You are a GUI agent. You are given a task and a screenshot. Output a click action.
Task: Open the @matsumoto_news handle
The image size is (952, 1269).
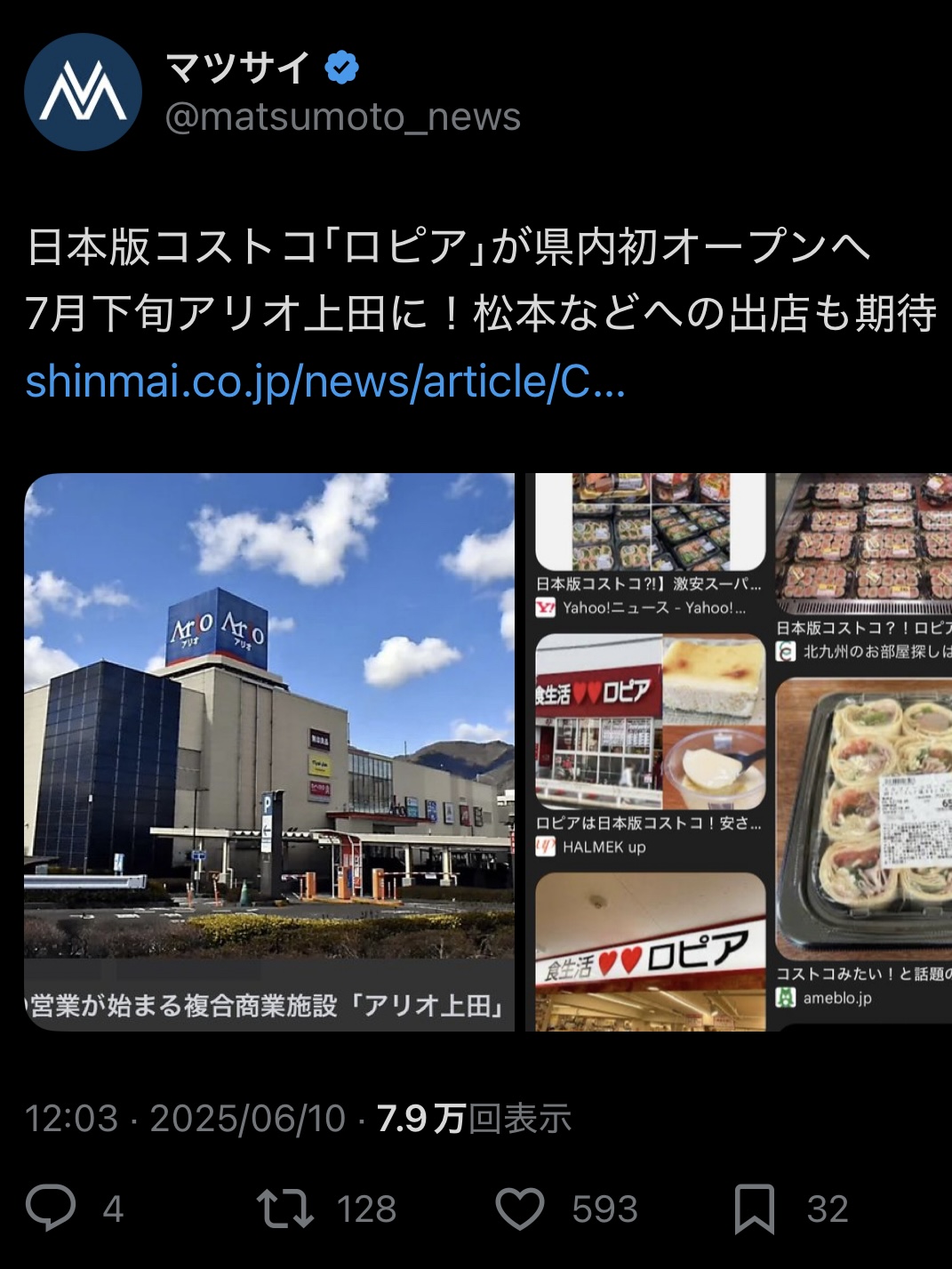click(343, 117)
